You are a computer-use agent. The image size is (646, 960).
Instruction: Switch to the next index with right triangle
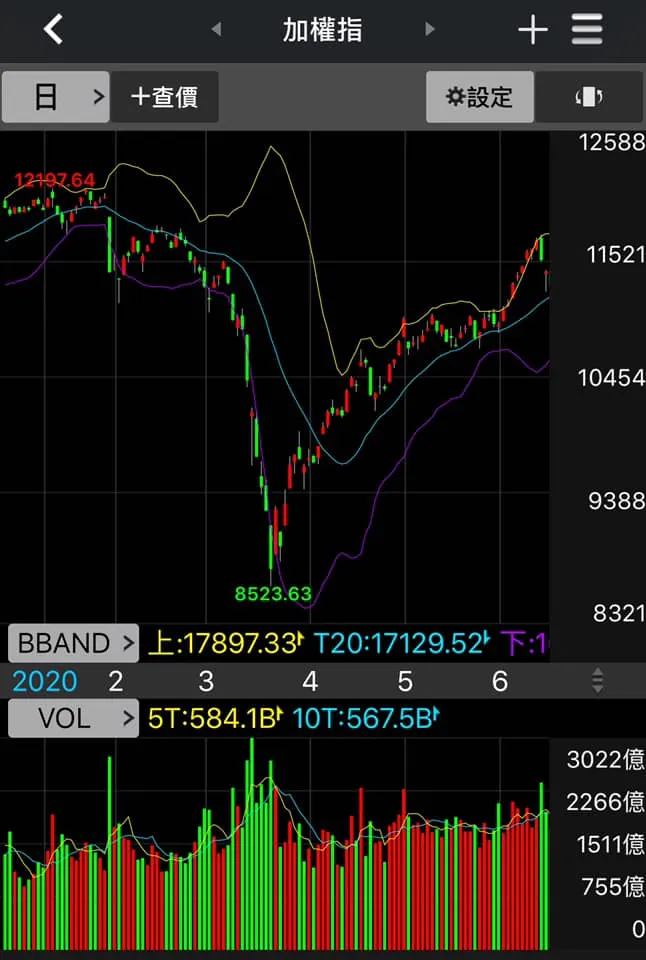pos(430,30)
